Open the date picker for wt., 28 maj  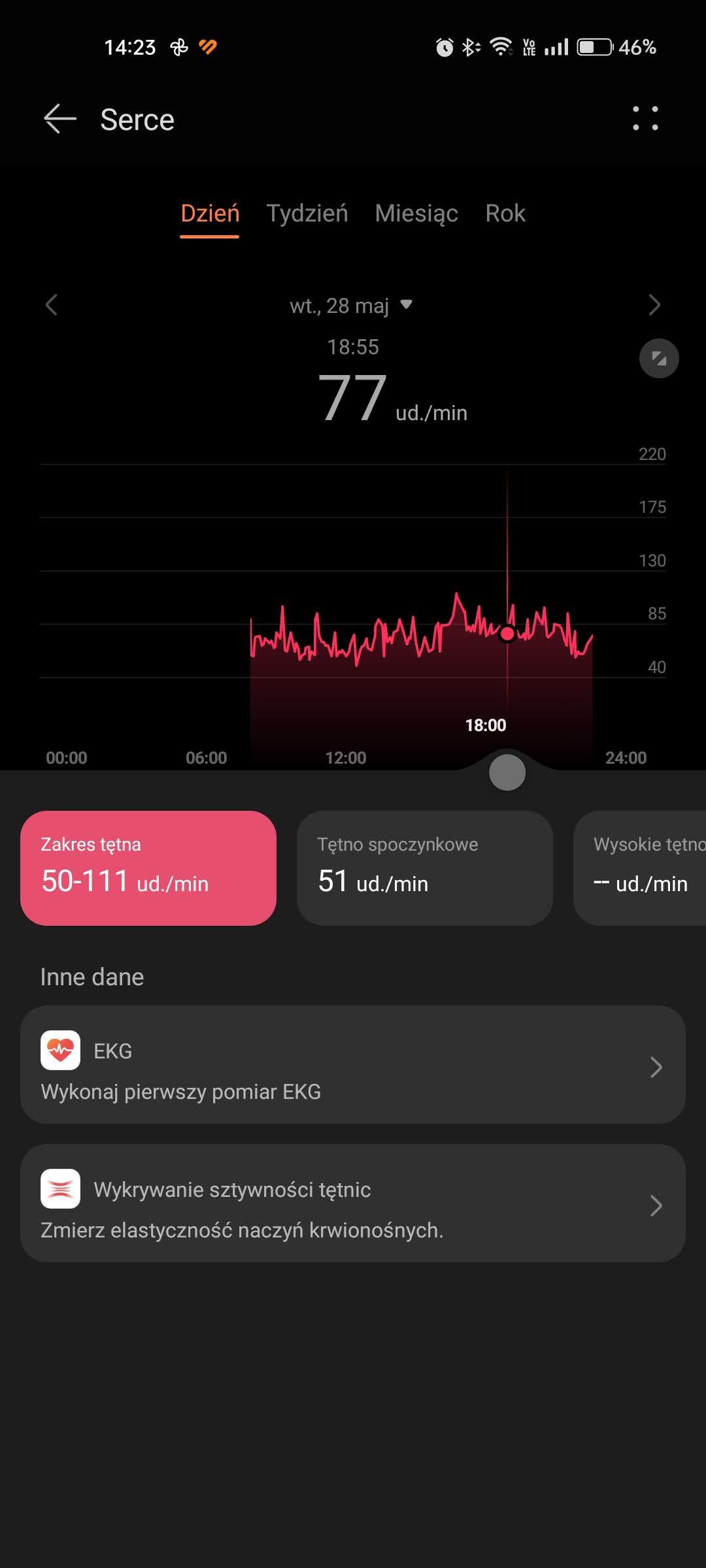[352, 305]
